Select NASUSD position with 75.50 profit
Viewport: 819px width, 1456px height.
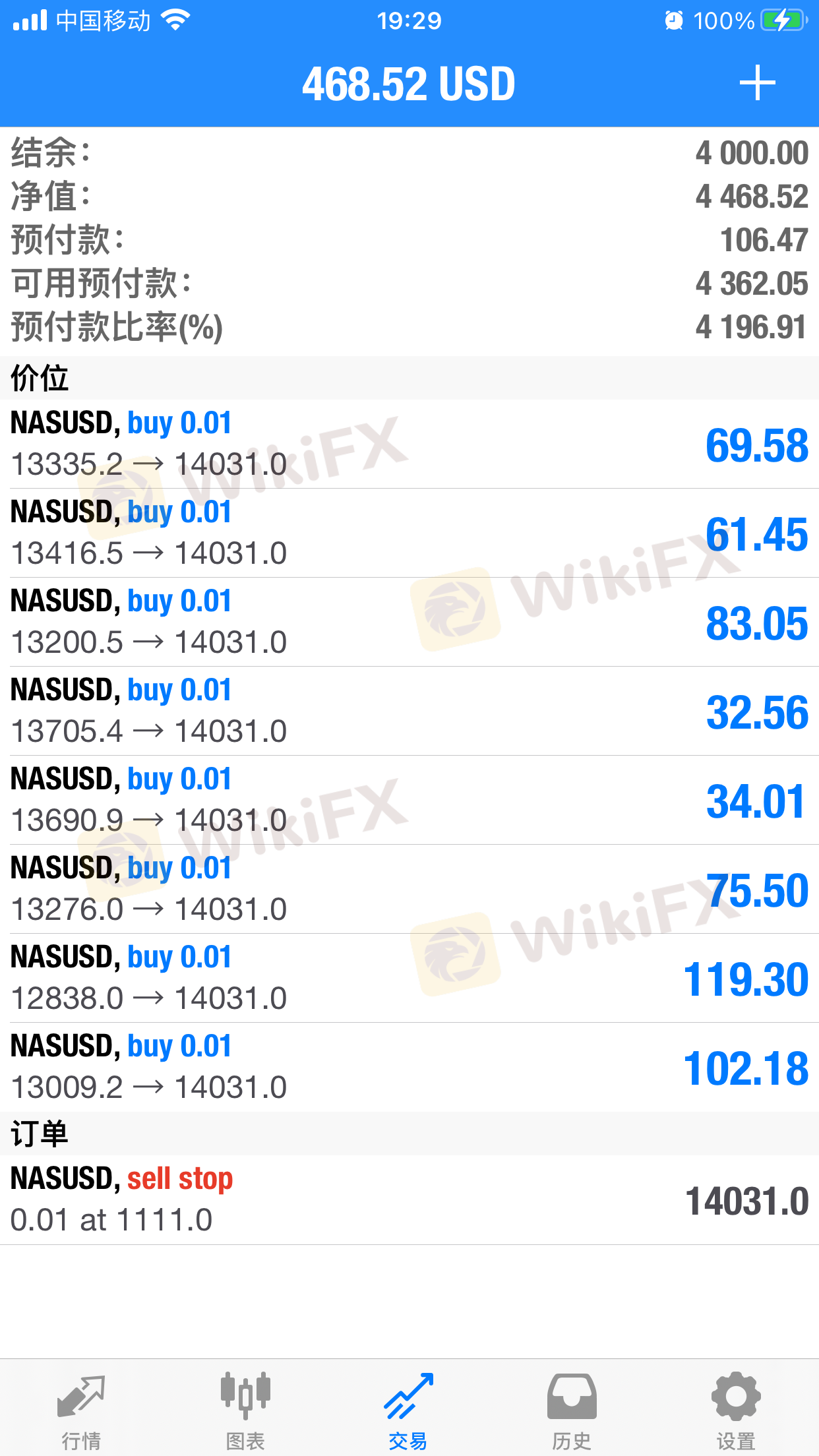click(409, 889)
